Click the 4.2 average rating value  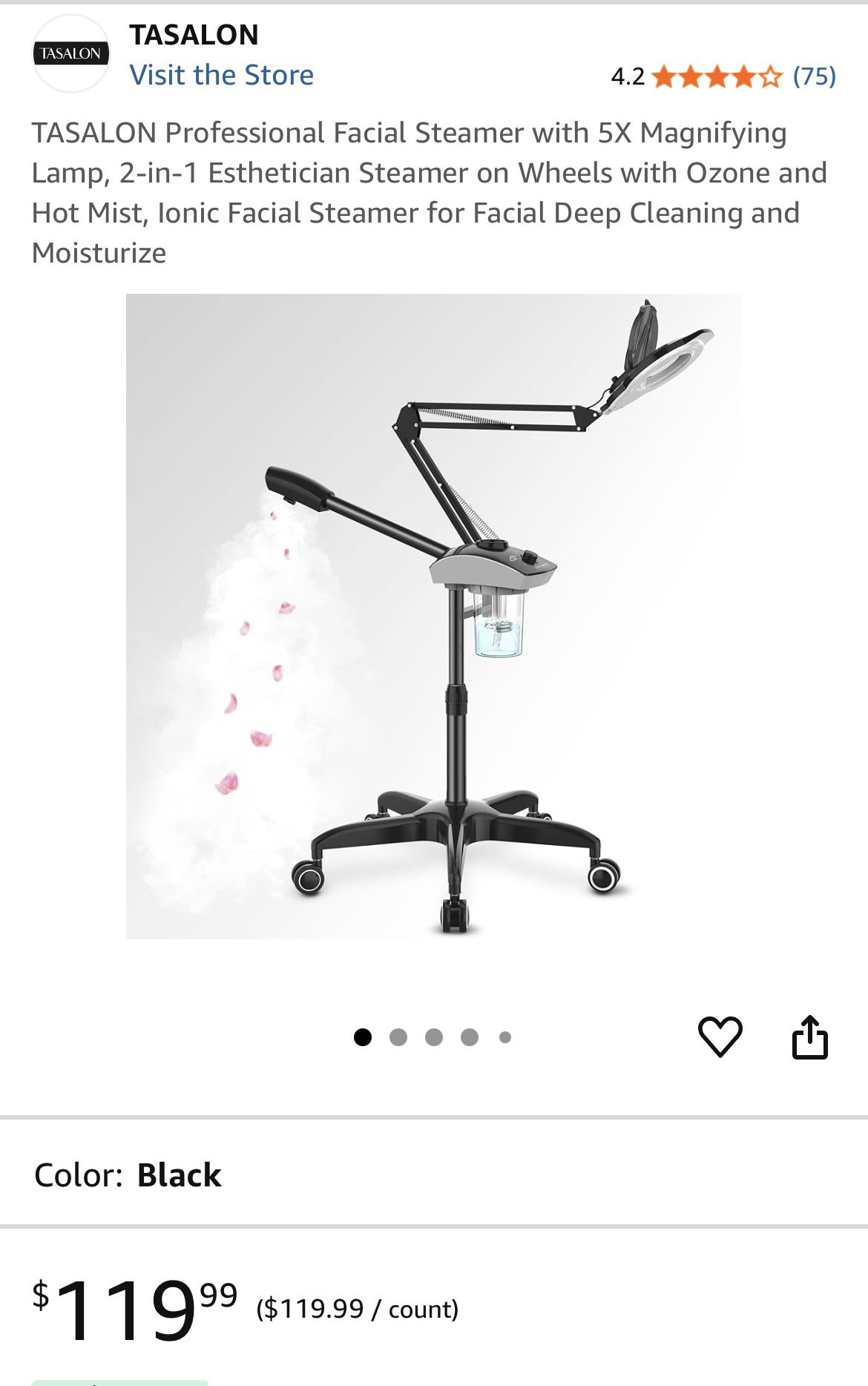pos(627,75)
